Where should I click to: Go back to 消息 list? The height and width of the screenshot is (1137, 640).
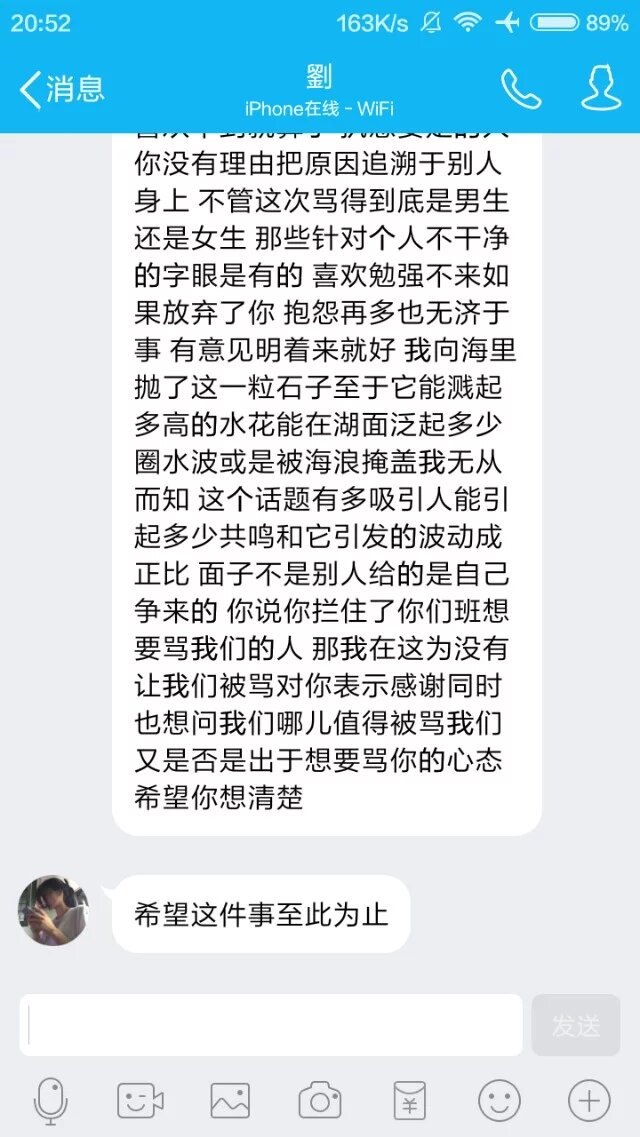(x=62, y=89)
